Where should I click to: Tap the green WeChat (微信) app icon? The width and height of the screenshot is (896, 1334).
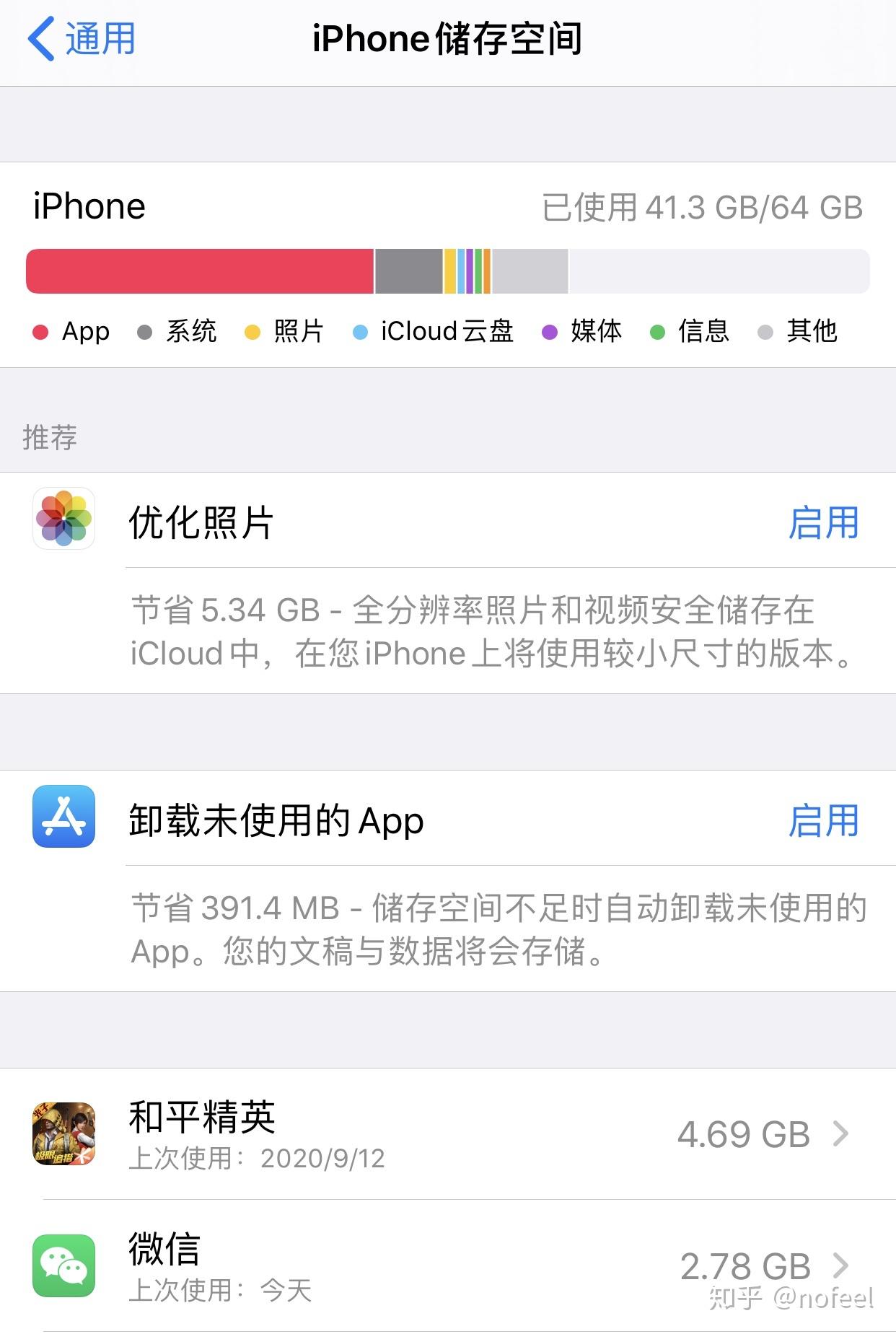[x=63, y=1267]
